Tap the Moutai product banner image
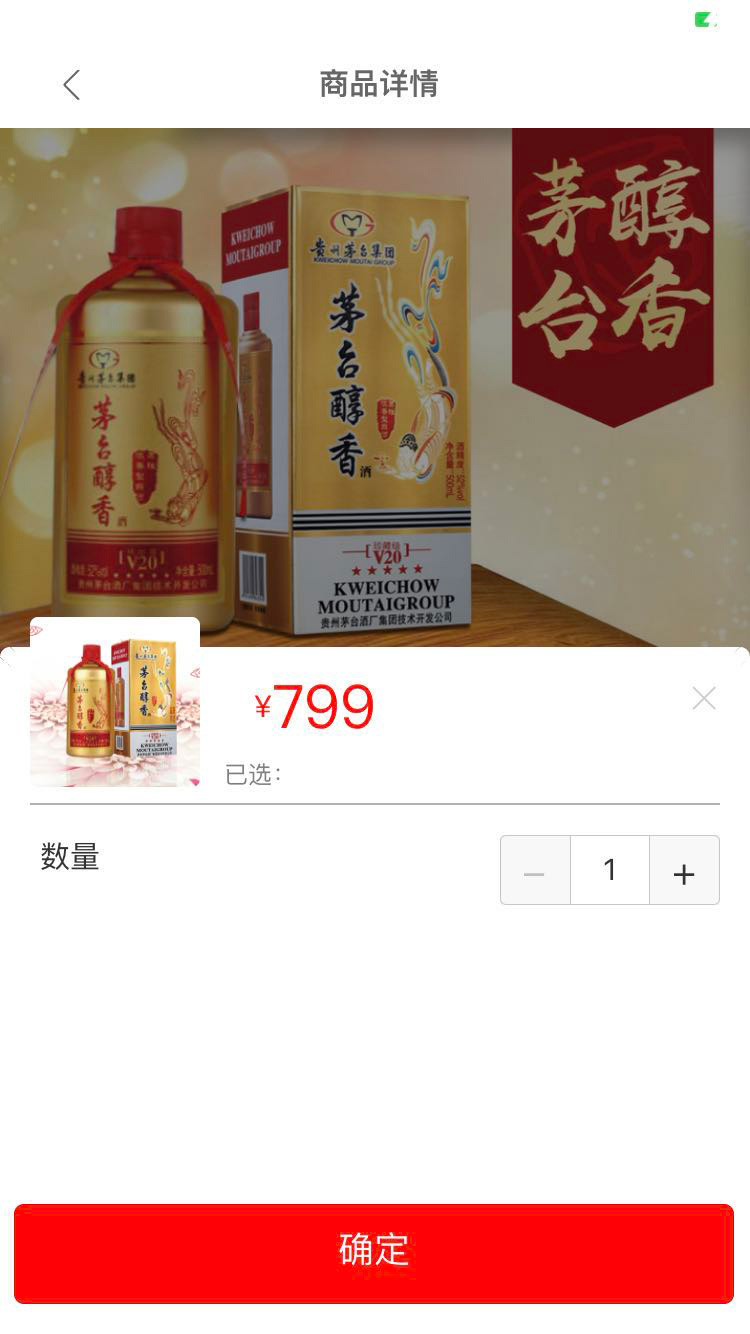 (375, 390)
